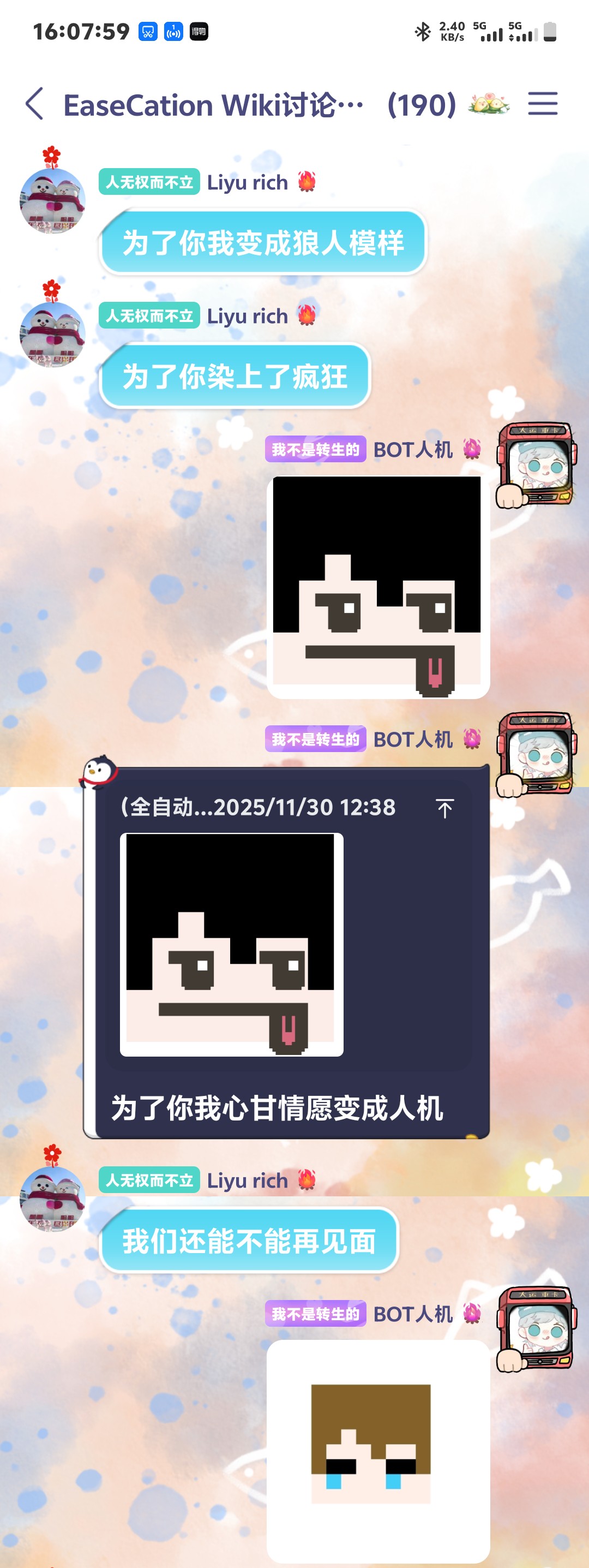Open the quoted image inside the reply
This screenshot has width=589, height=1568.
(231, 944)
